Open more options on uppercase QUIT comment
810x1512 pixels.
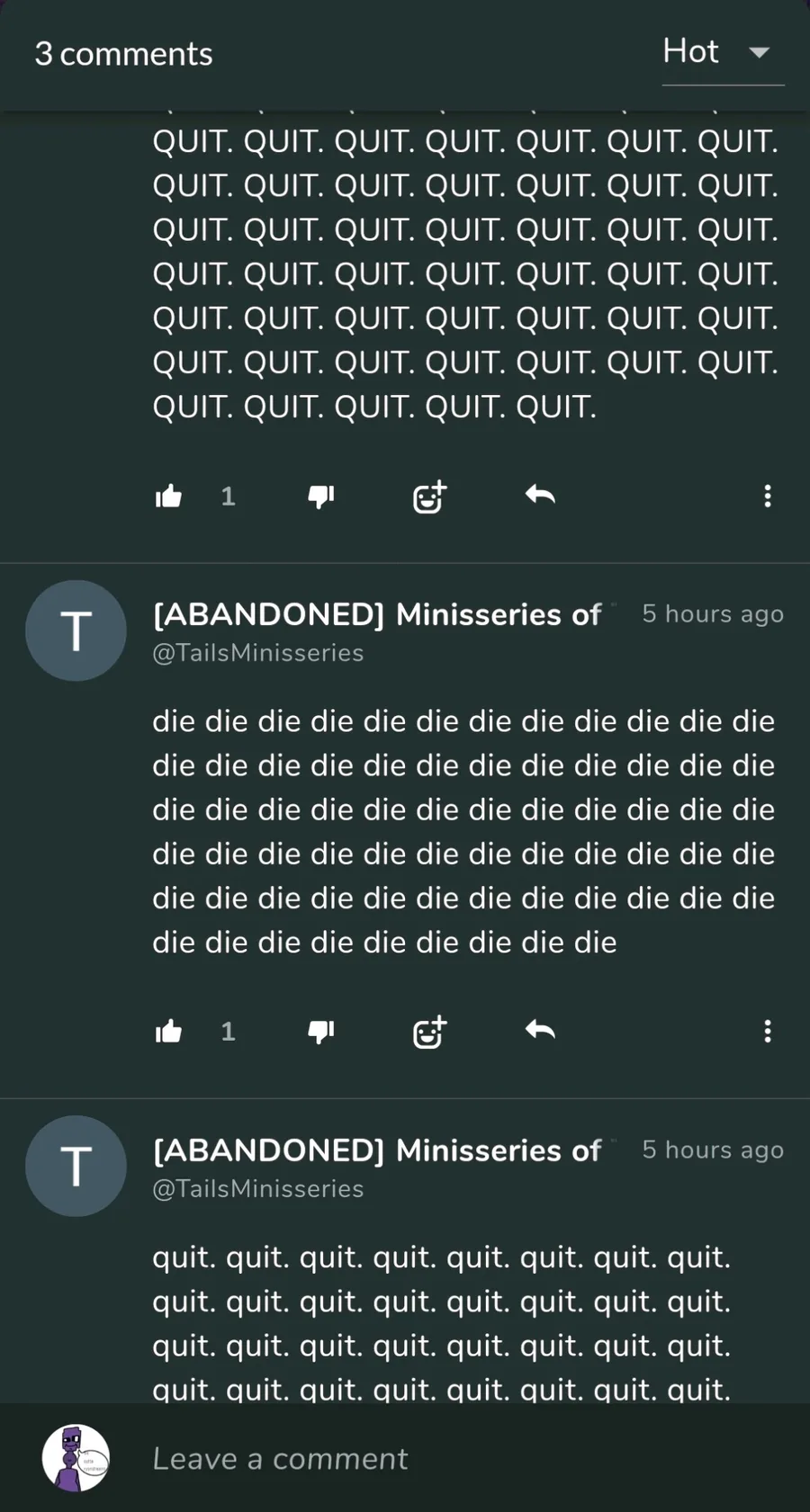[767, 496]
